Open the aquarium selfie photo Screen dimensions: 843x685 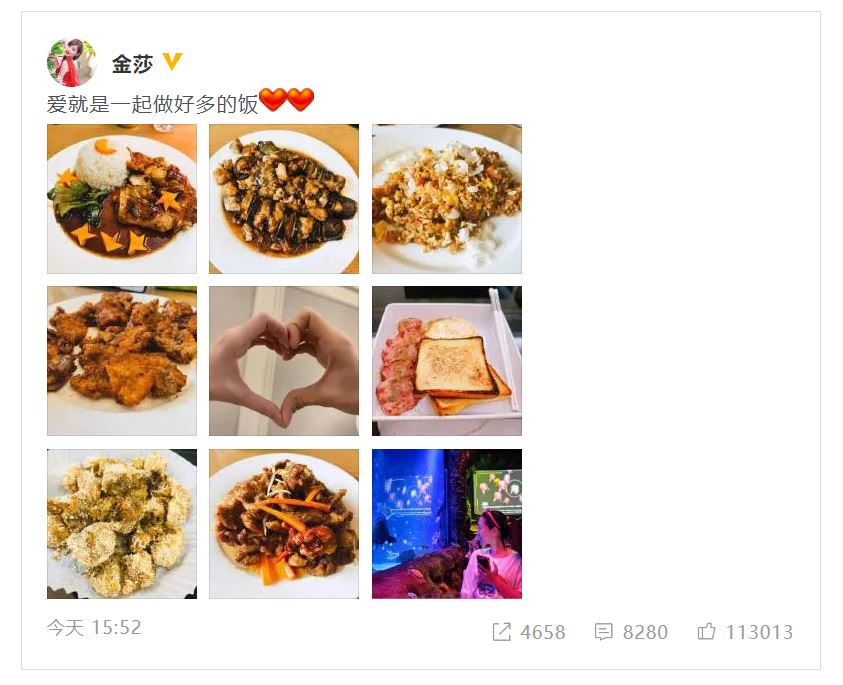(447, 524)
